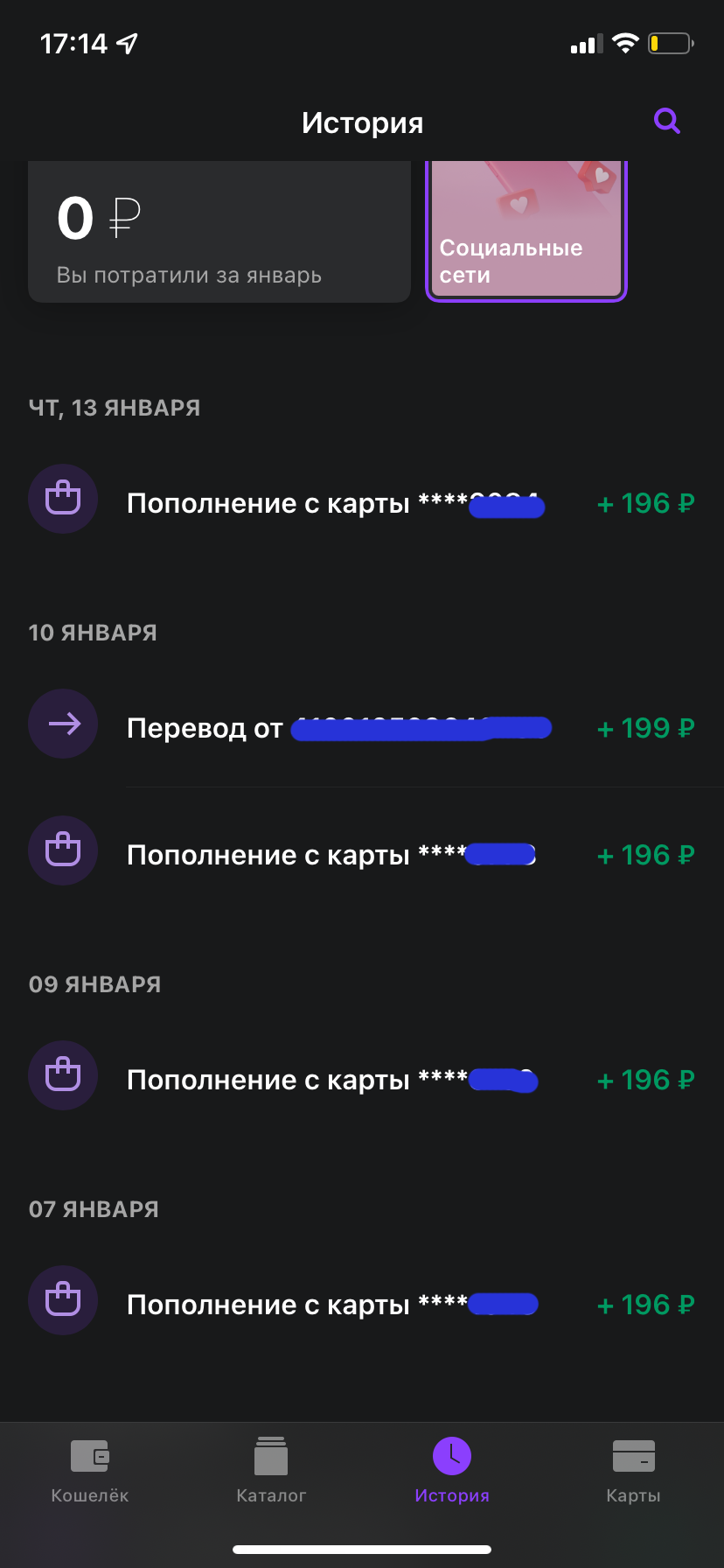Open the +199 ₽ transfer transaction
This screenshot has width=724, height=1568.
tap(362, 728)
